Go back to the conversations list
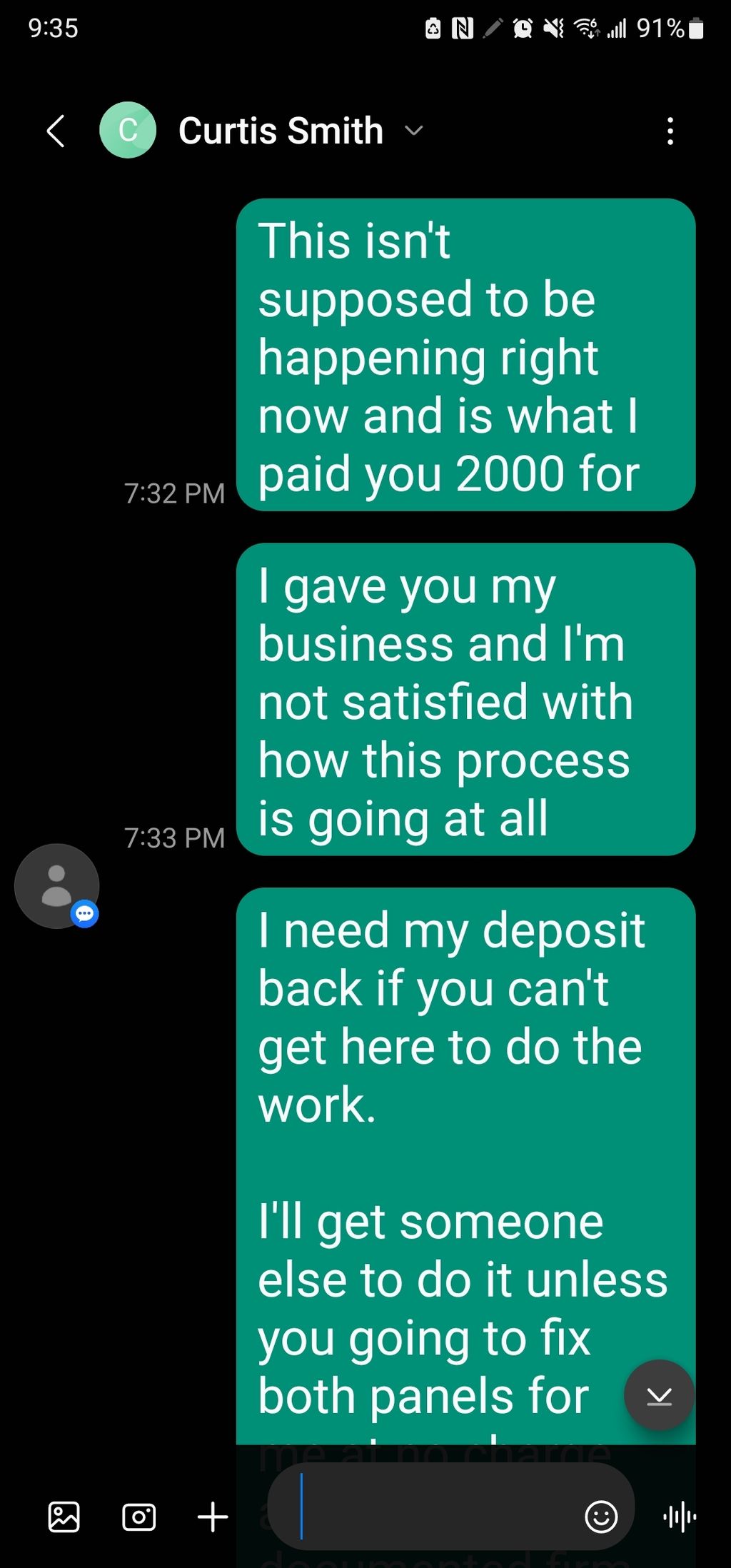 [x=56, y=131]
